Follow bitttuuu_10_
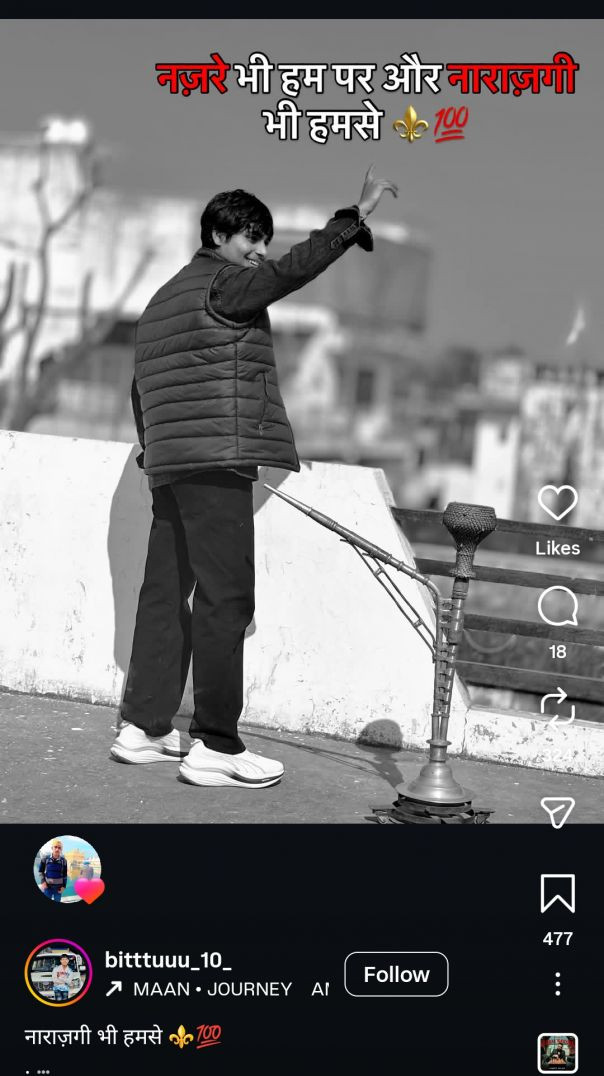 pos(396,974)
